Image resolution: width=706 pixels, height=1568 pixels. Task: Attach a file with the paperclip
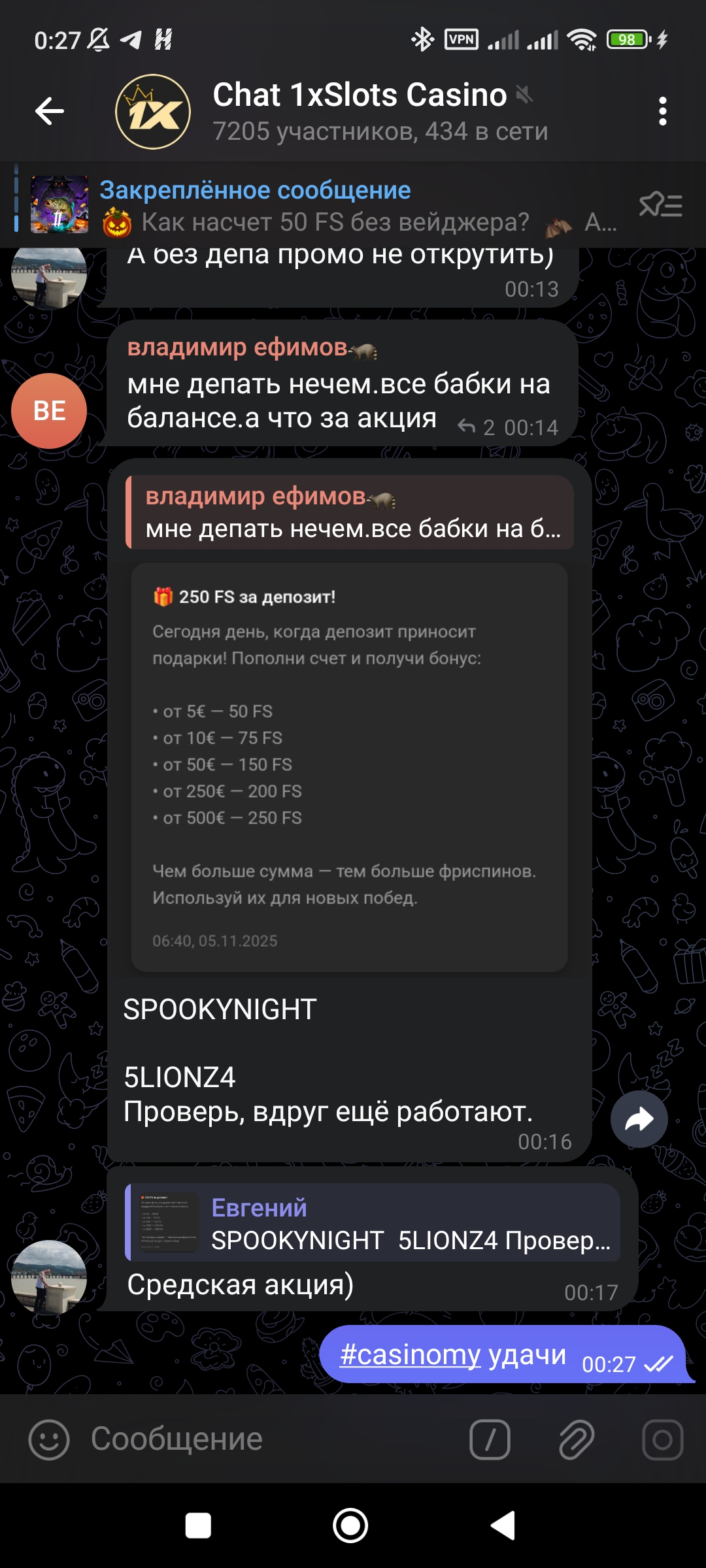pyautogui.click(x=576, y=1439)
